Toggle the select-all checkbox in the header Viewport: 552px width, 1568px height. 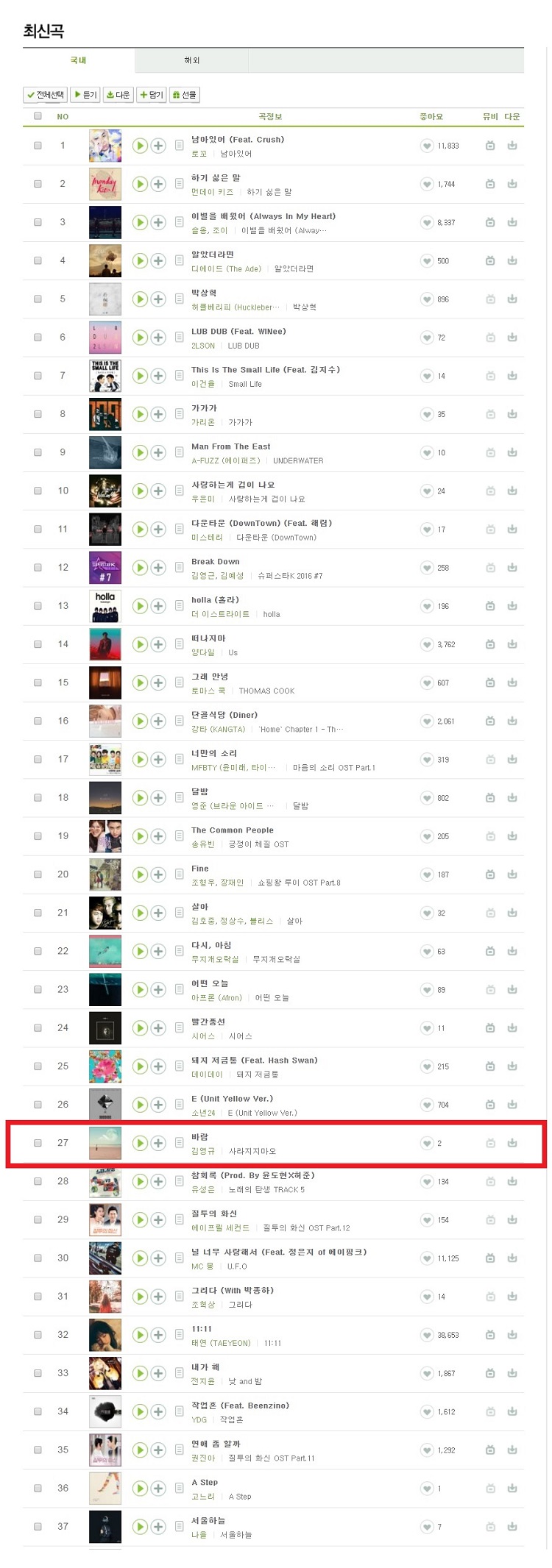click(38, 116)
